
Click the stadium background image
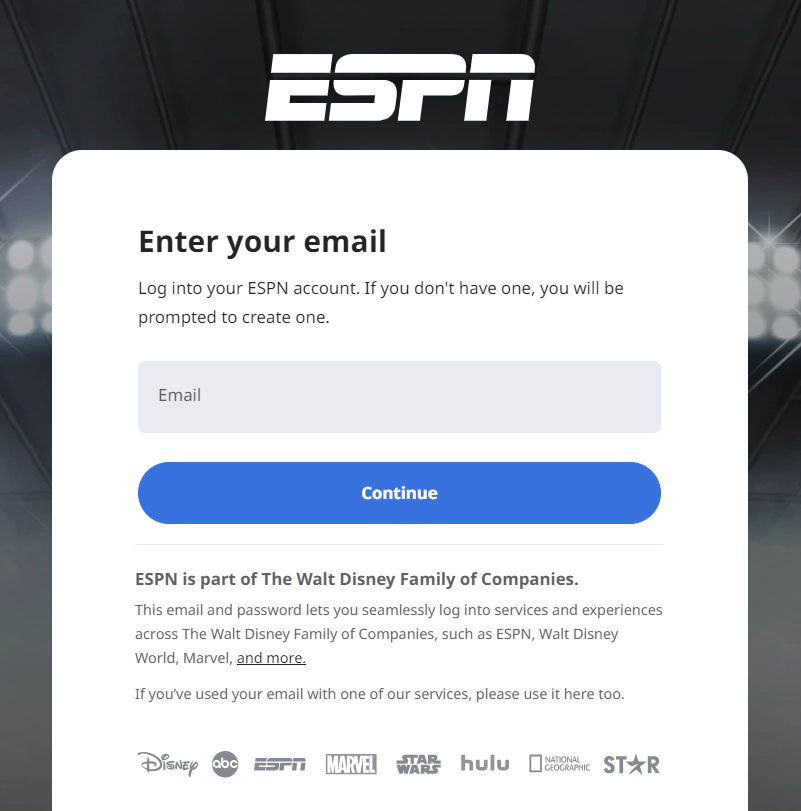point(26,400)
